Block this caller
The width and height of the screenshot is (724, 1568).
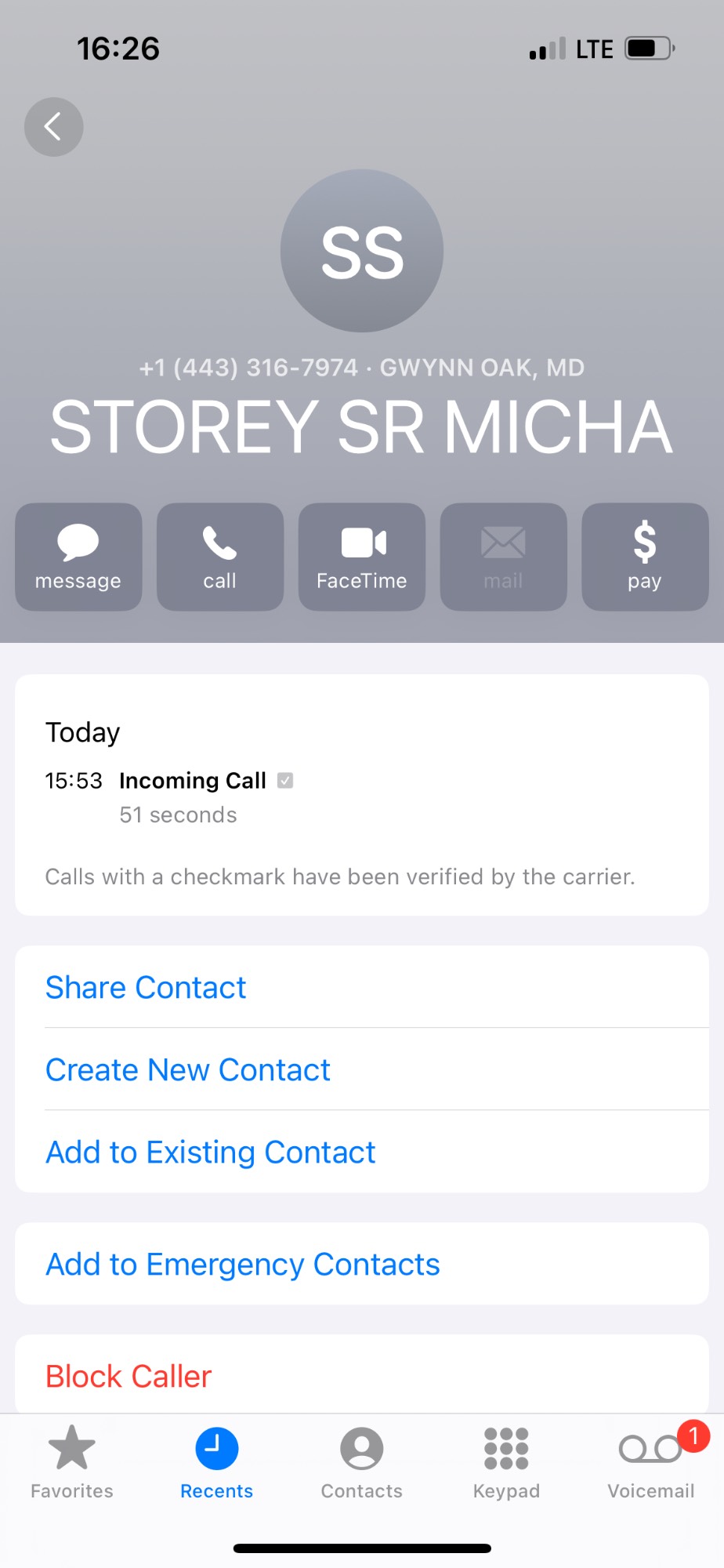coord(129,1376)
